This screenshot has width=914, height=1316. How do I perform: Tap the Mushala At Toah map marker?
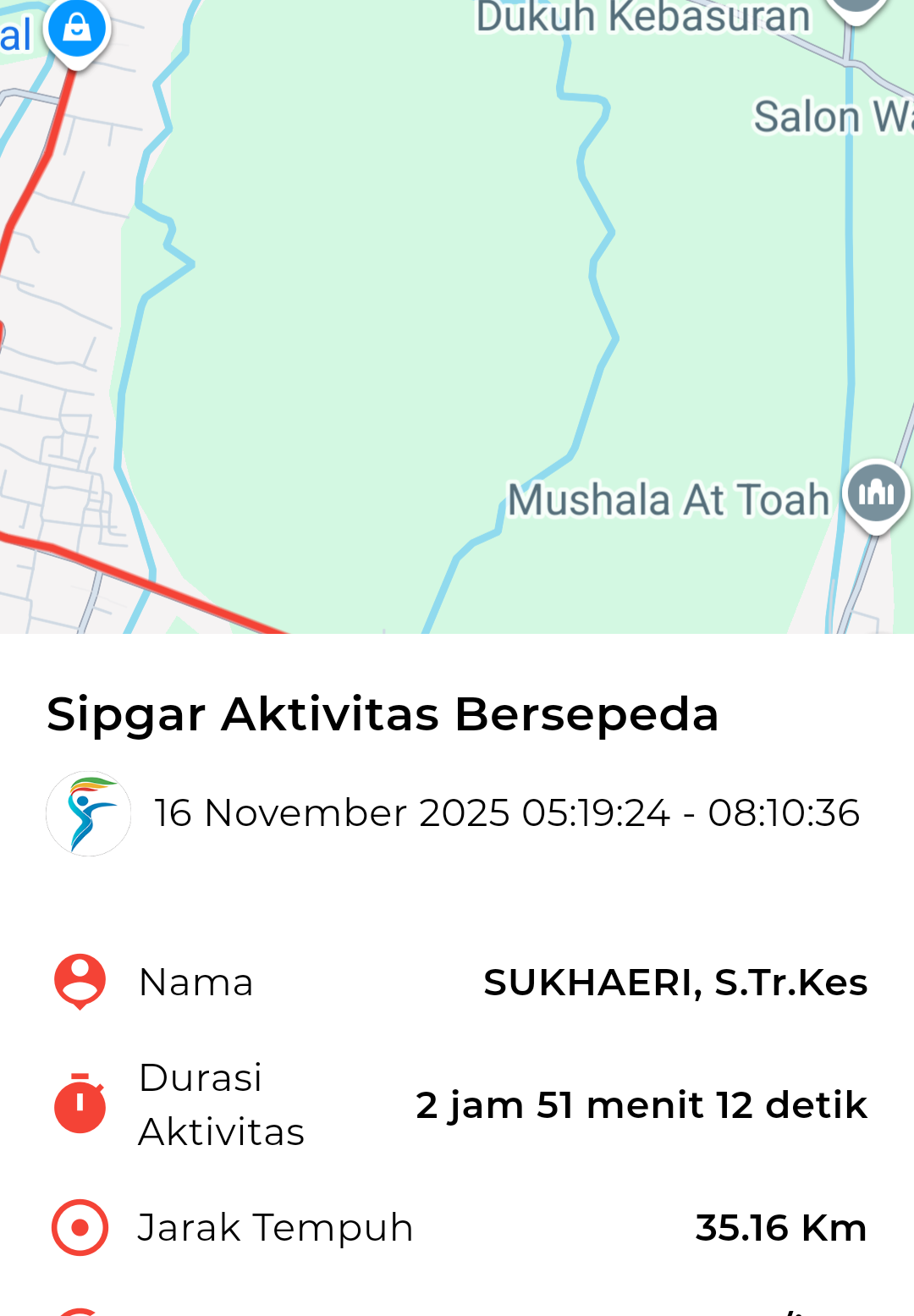876,493
